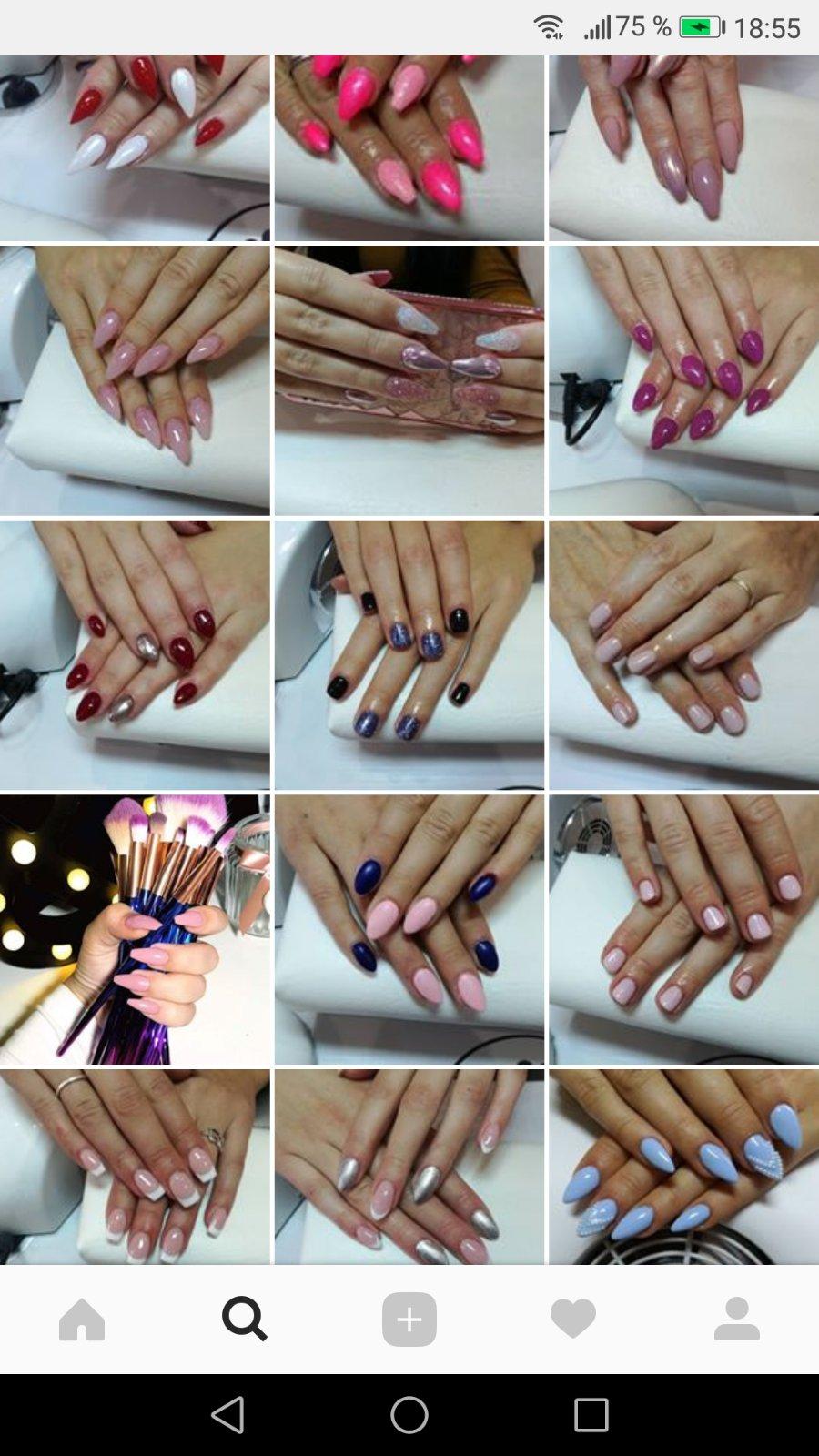Open the hands with gold ring photo
The height and width of the screenshot is (1456, 819).
point(684,655)
